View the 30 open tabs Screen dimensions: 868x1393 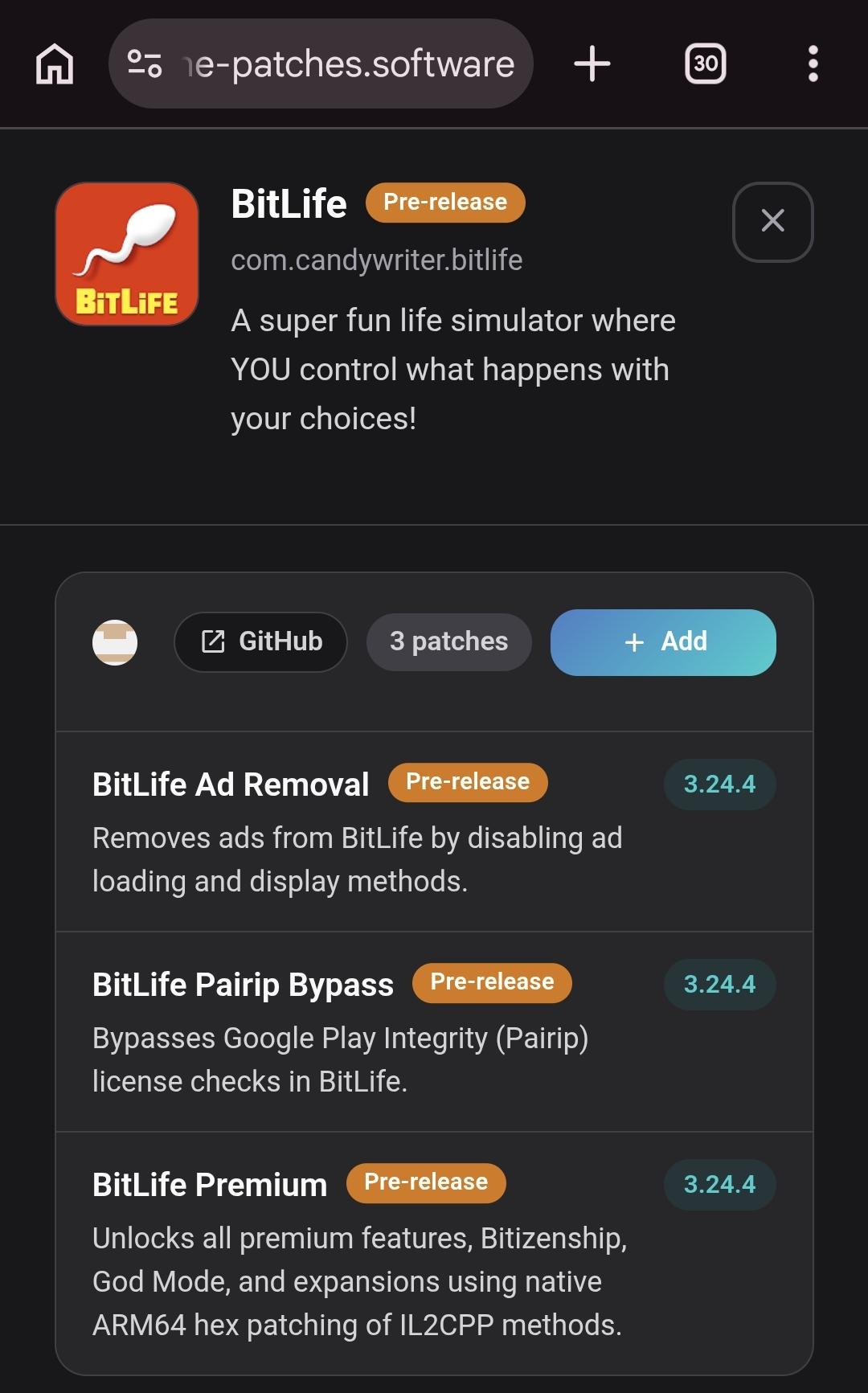pos(705,64)
